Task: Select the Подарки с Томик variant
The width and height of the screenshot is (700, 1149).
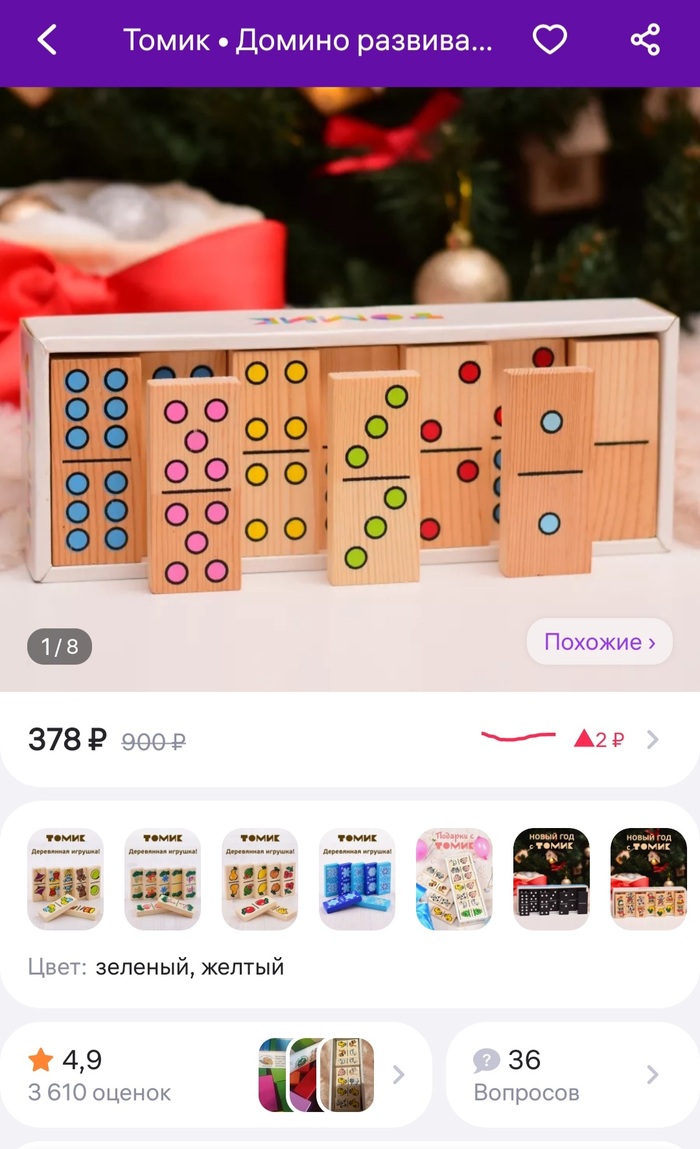Action: pos(454,879)
